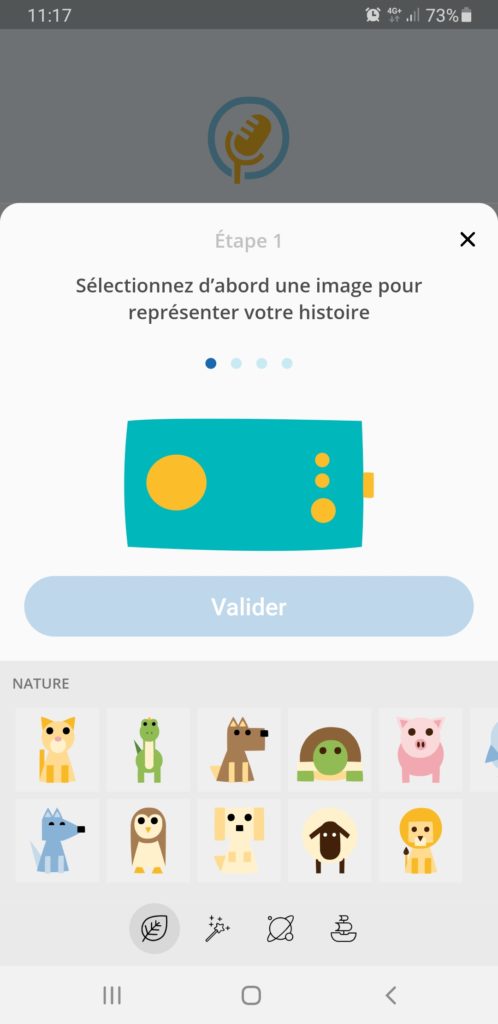This screenshot has height=1024, width=498.
Task: Select the leaf nature category
Action: (x=154, y=928)
